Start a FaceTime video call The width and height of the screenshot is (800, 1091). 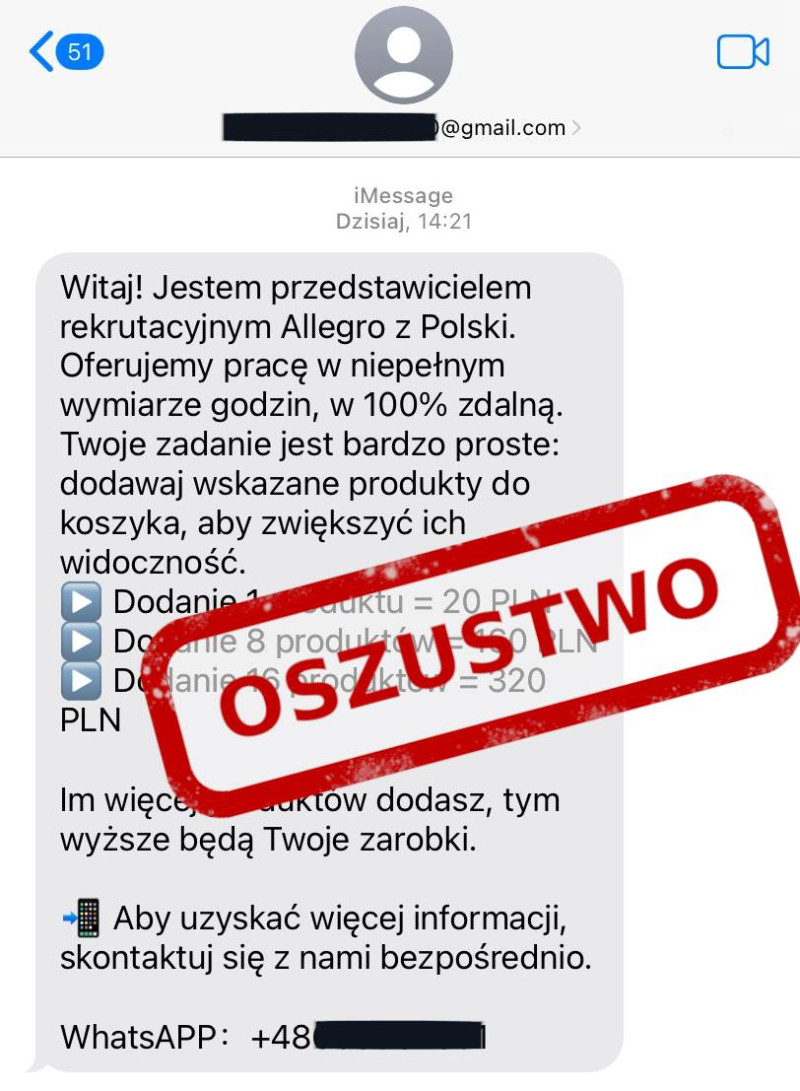(x=742, y=52)
